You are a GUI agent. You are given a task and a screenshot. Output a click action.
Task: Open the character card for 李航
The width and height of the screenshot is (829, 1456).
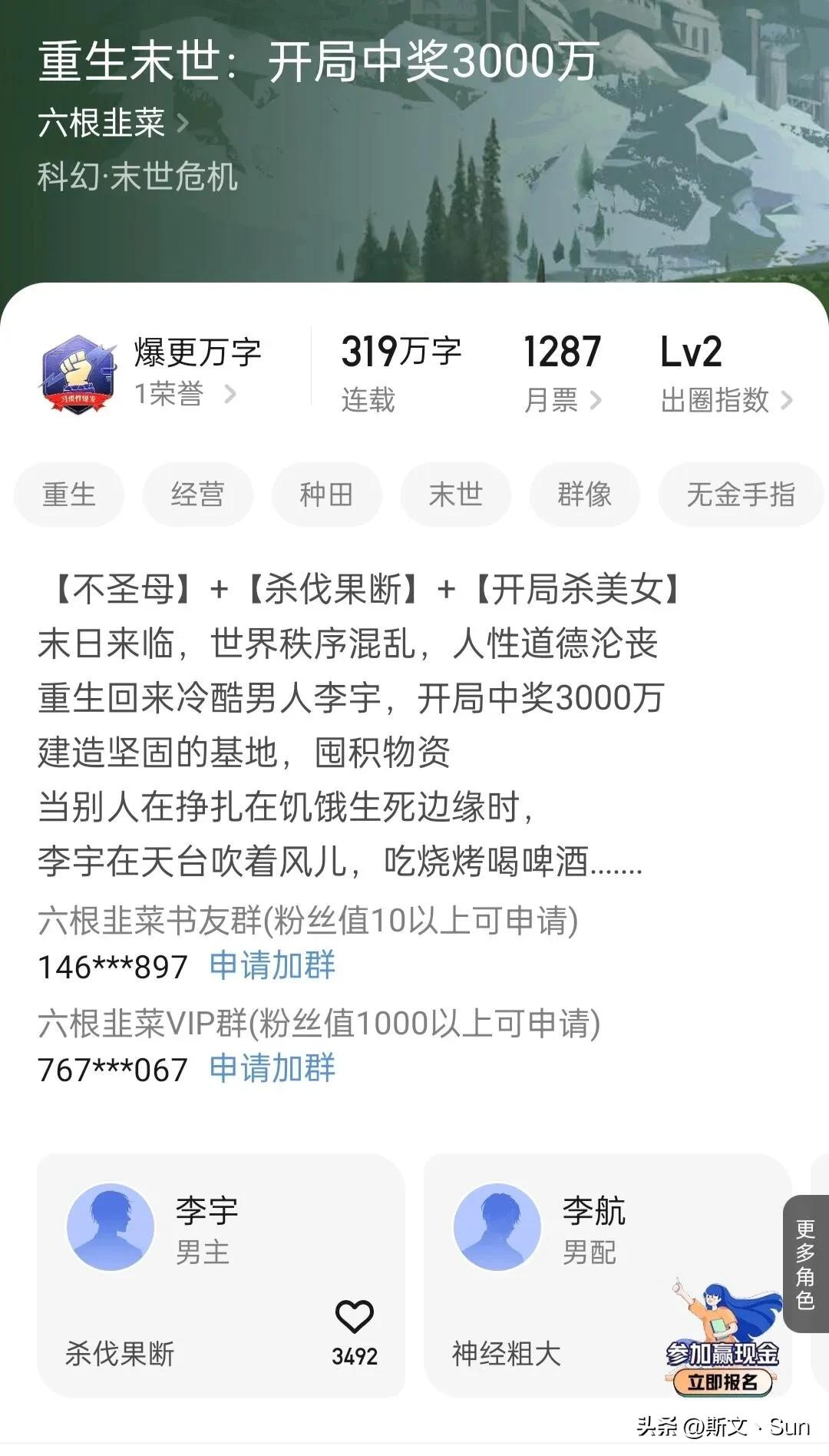(x=608, y=1276)
